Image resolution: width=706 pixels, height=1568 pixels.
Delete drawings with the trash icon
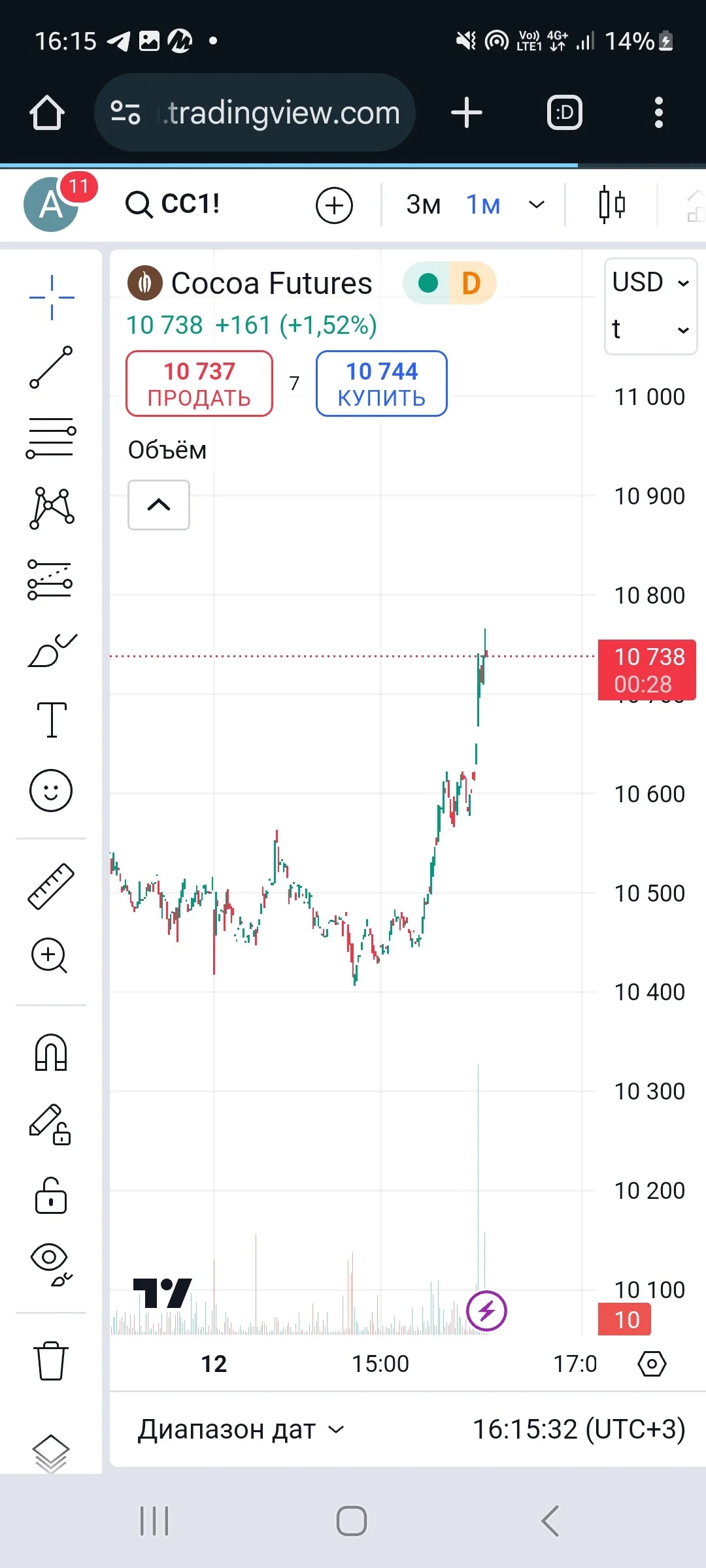pos(51,1360)
